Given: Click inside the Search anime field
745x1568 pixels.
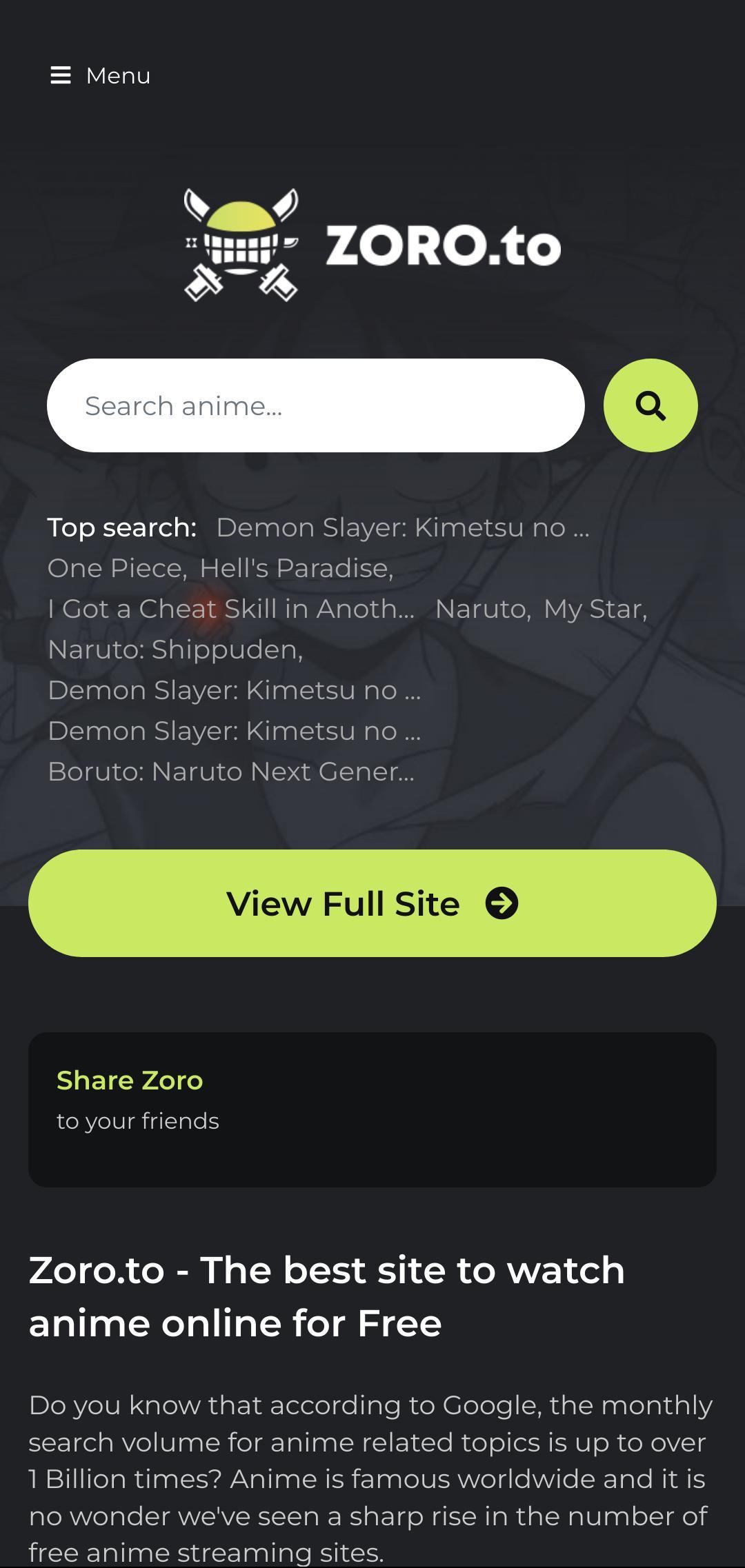Looking at the screenshot, I should click(x=315, y=405).
